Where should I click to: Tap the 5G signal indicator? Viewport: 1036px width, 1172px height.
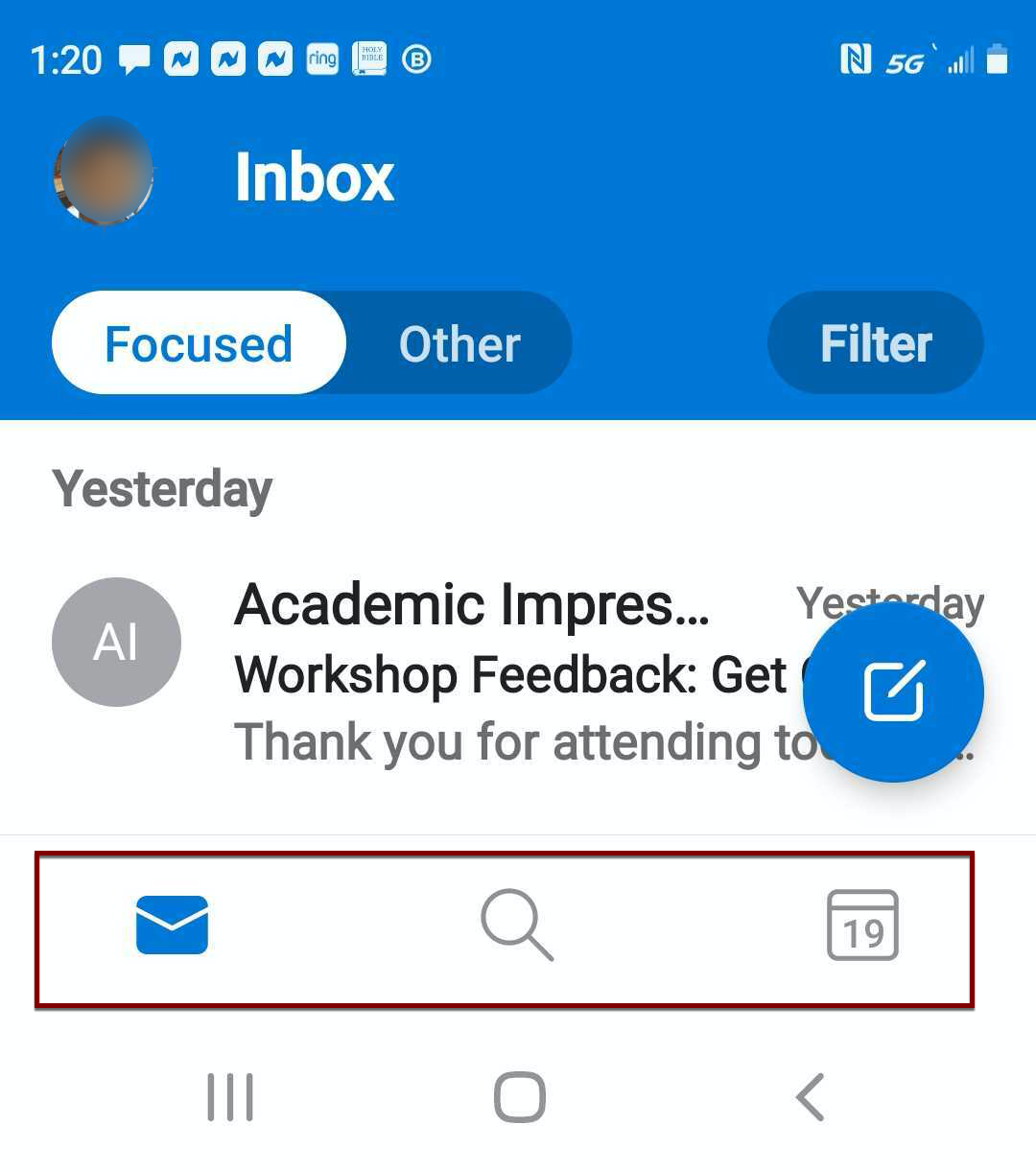pos(903,61)
